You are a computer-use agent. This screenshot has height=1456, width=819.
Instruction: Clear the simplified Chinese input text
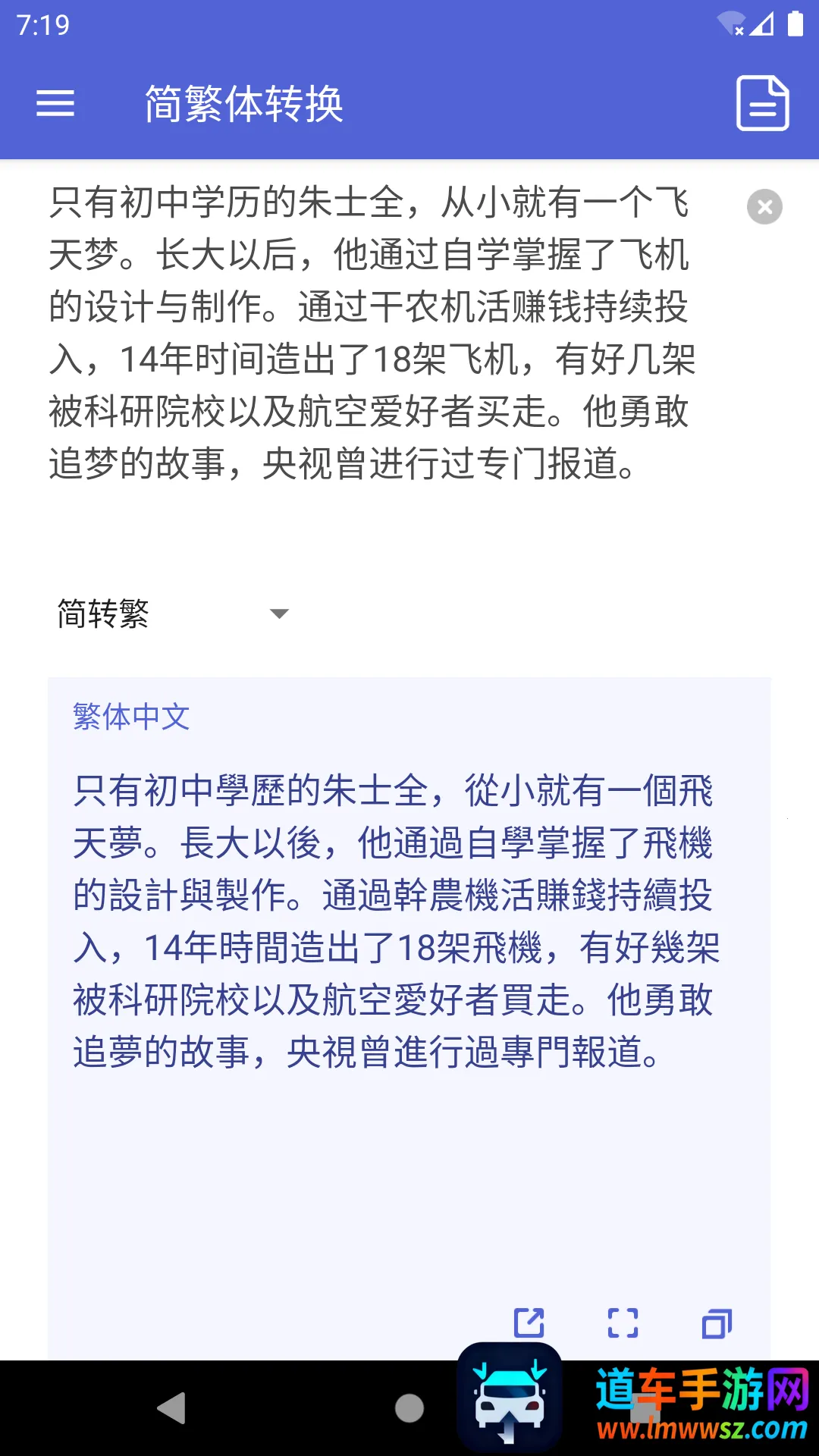pyautogui.click(x=764, y=206)
